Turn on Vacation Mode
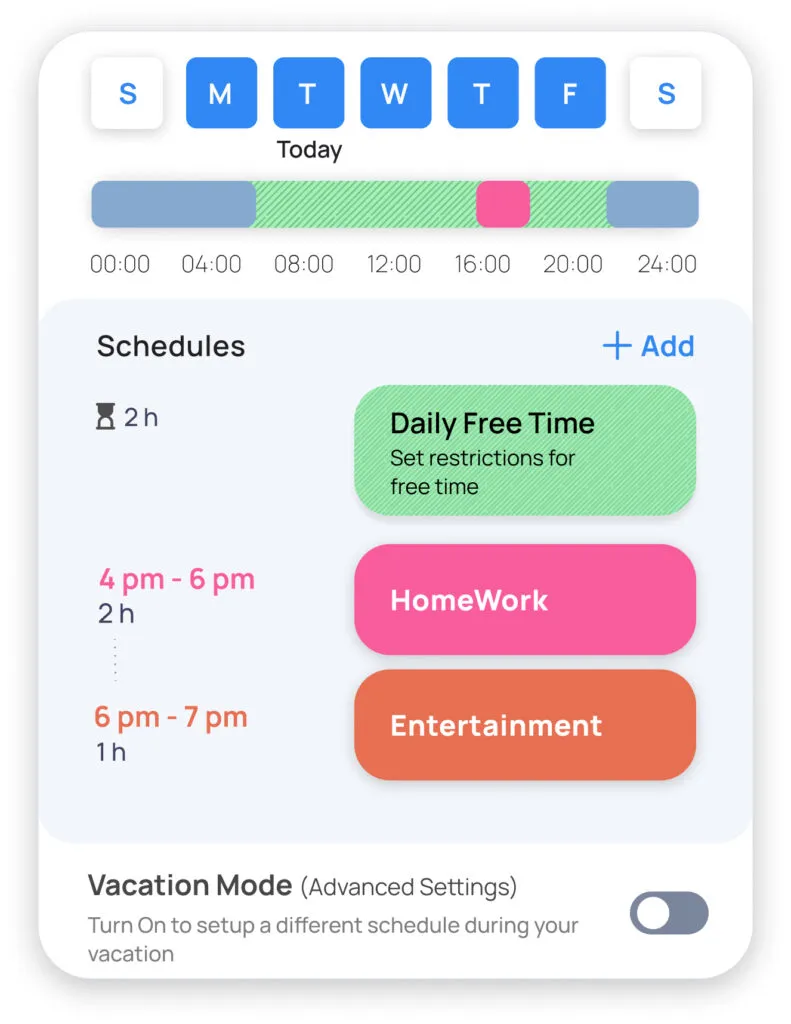Viewport: 791px width, 1024px height. [669, 913]
